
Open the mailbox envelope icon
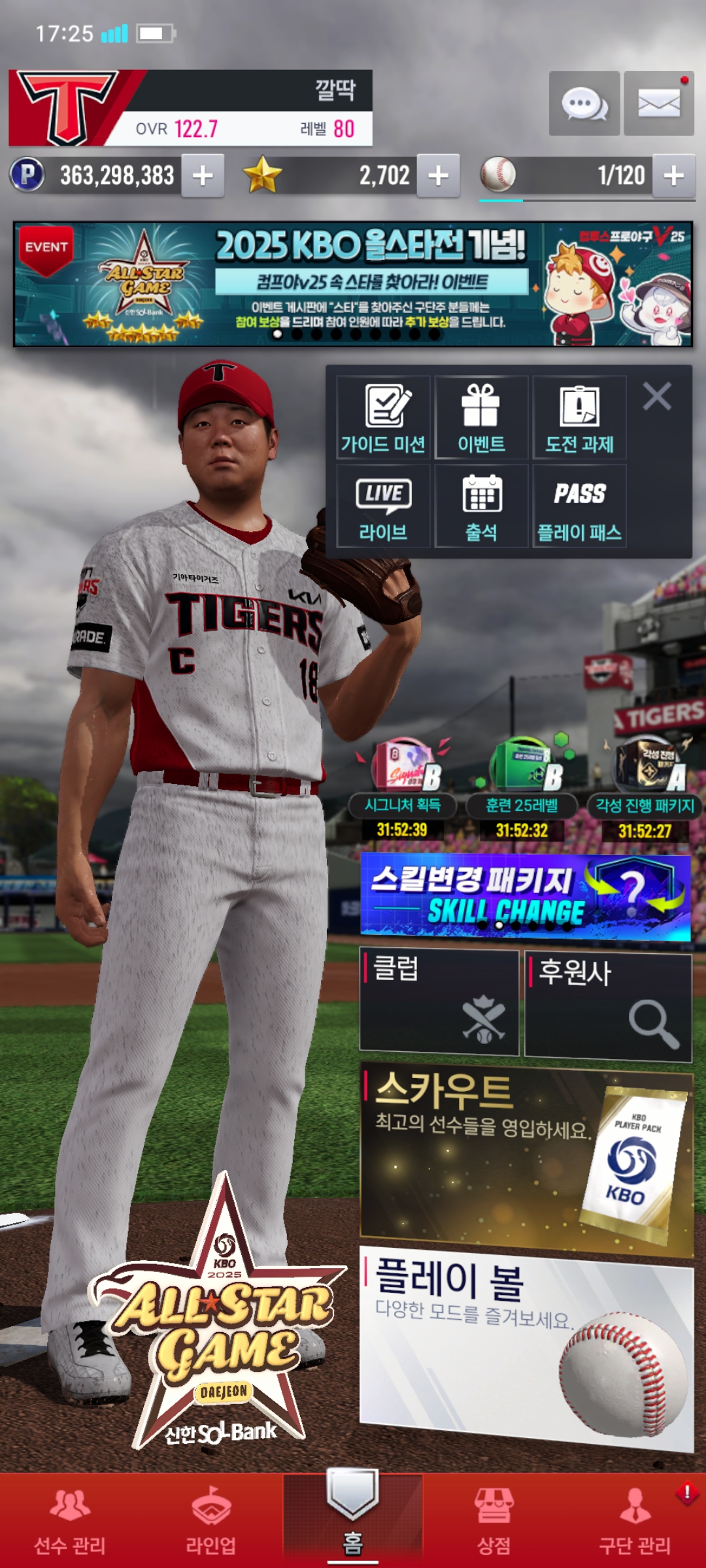[x=658, y=104]
